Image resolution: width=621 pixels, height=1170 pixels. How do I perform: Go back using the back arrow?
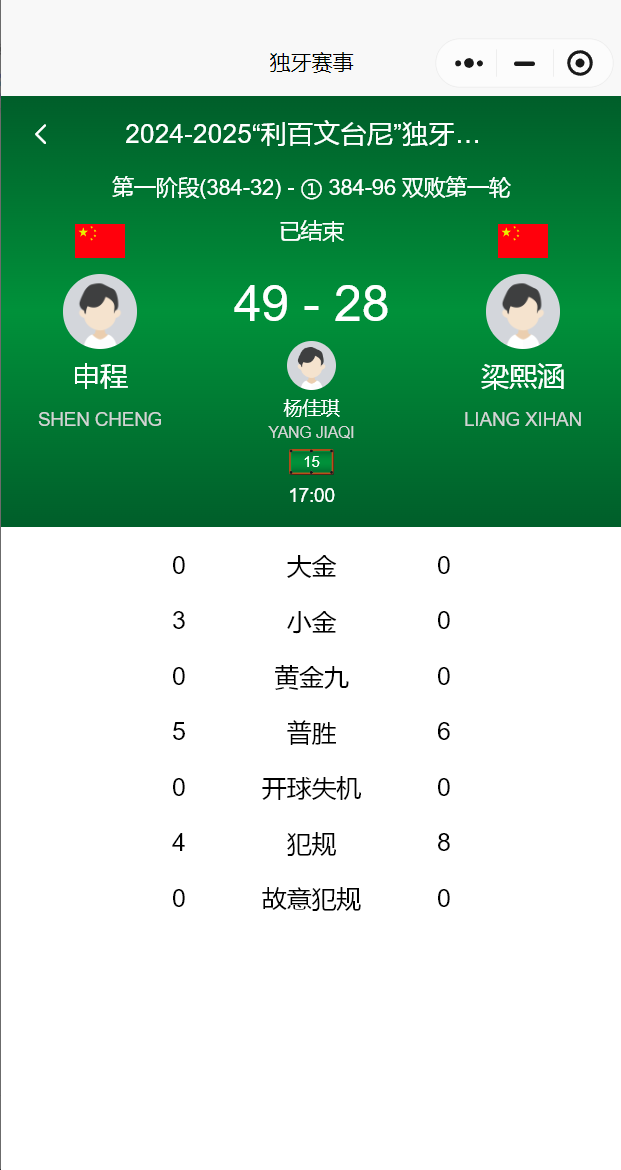41,134
